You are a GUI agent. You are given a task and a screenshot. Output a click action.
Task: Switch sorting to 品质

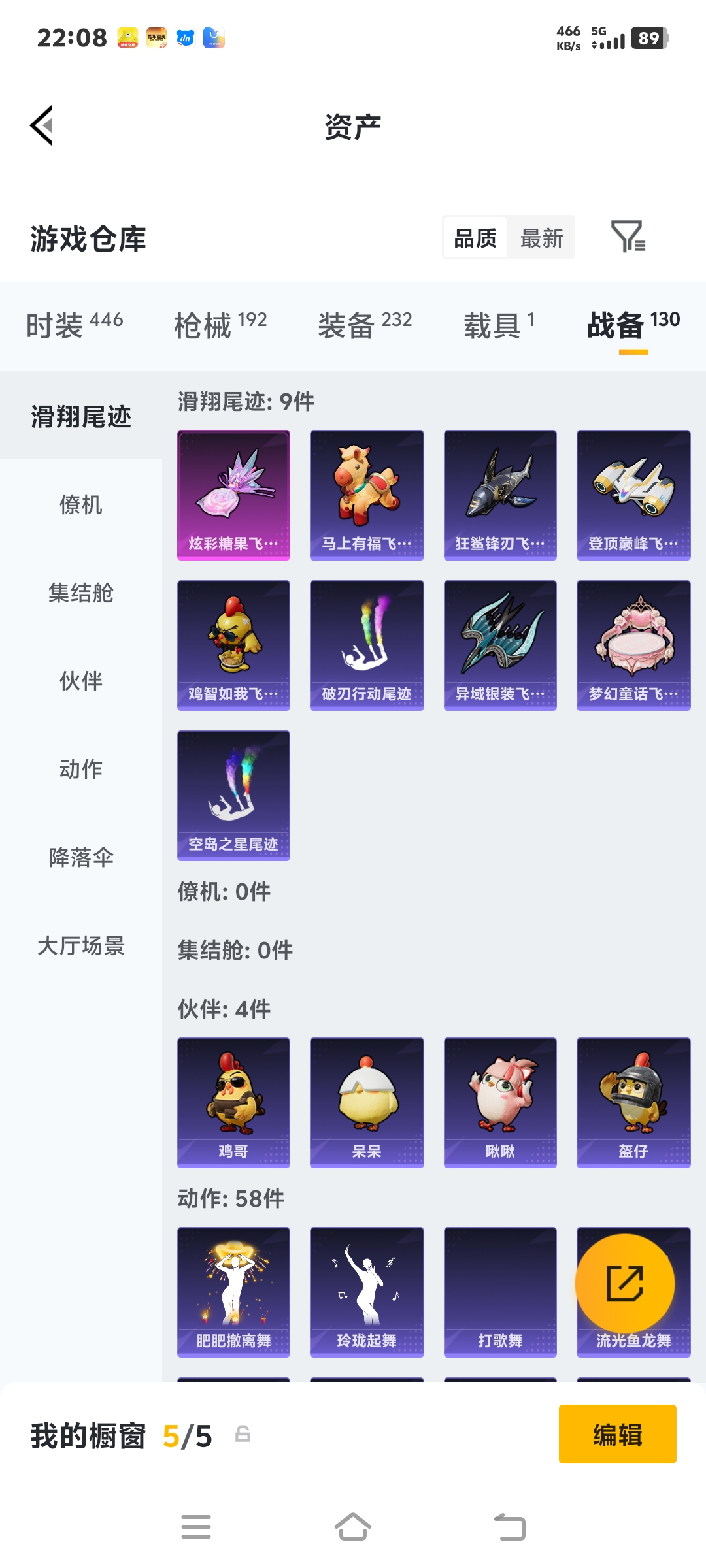click(475, 238)
